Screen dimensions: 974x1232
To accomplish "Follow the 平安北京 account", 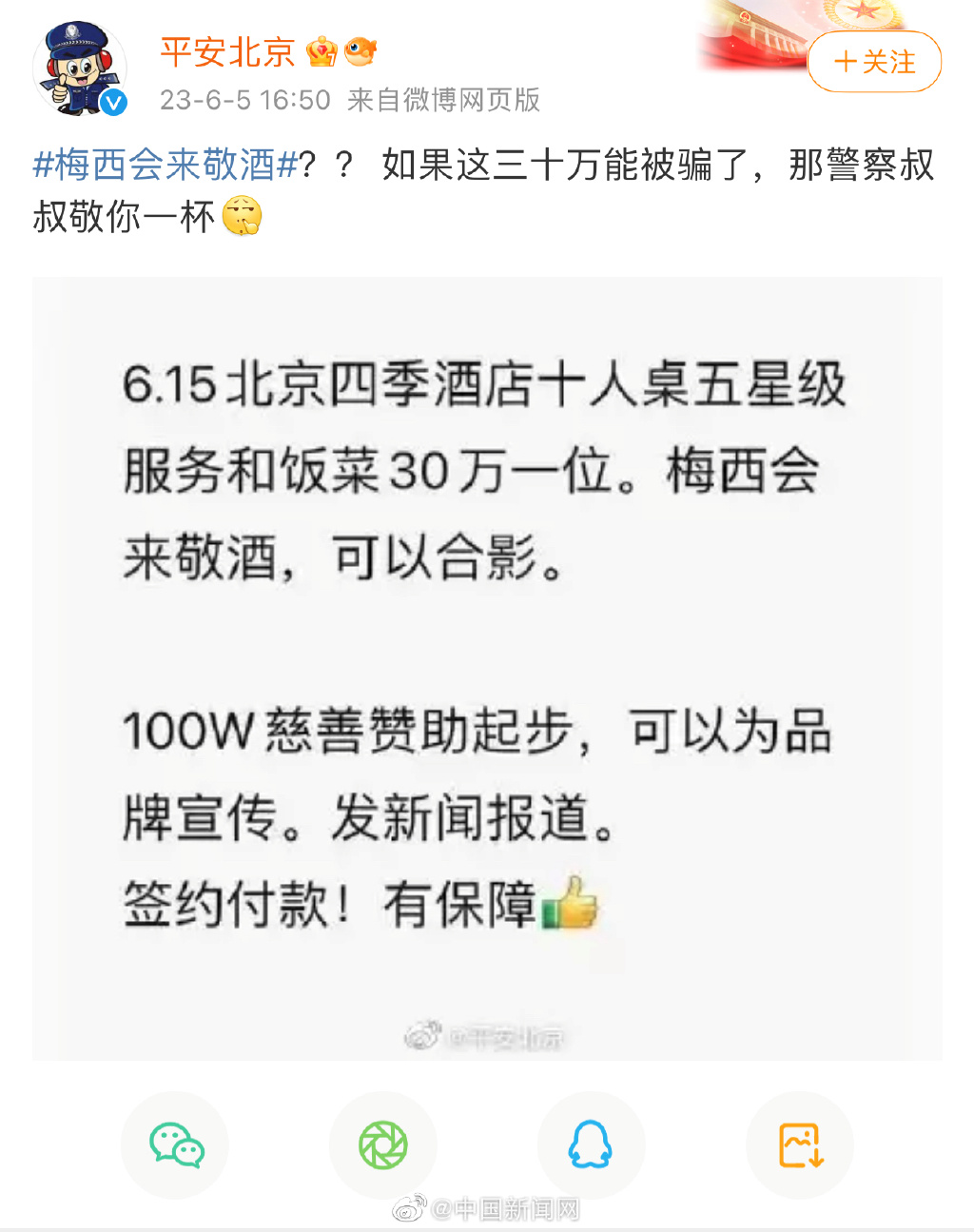I will 874,62.
